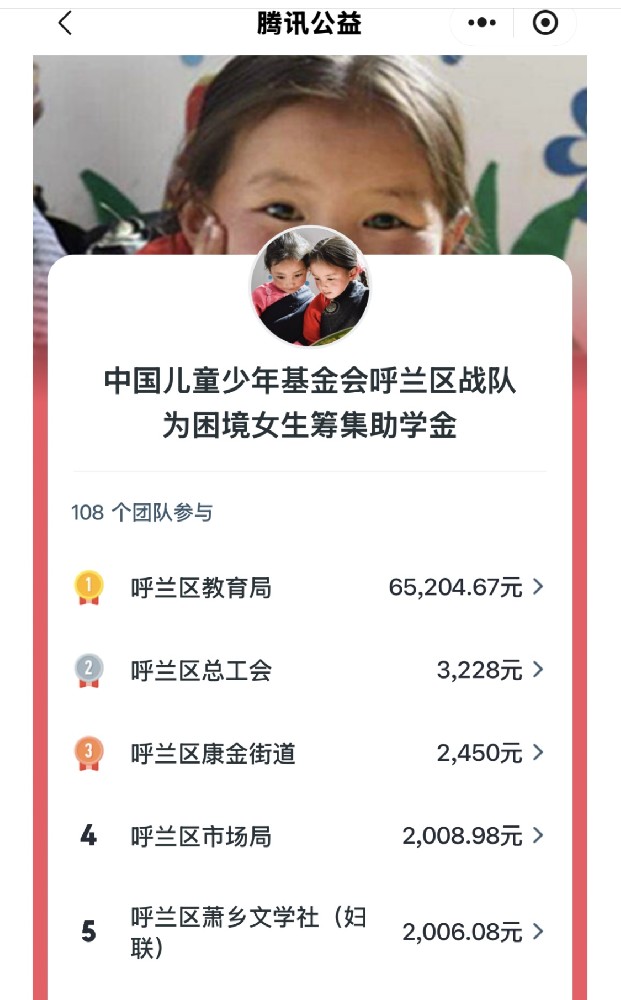
Task: Open the 呼兰区教育局 team donation details
Action: (310, 587)
